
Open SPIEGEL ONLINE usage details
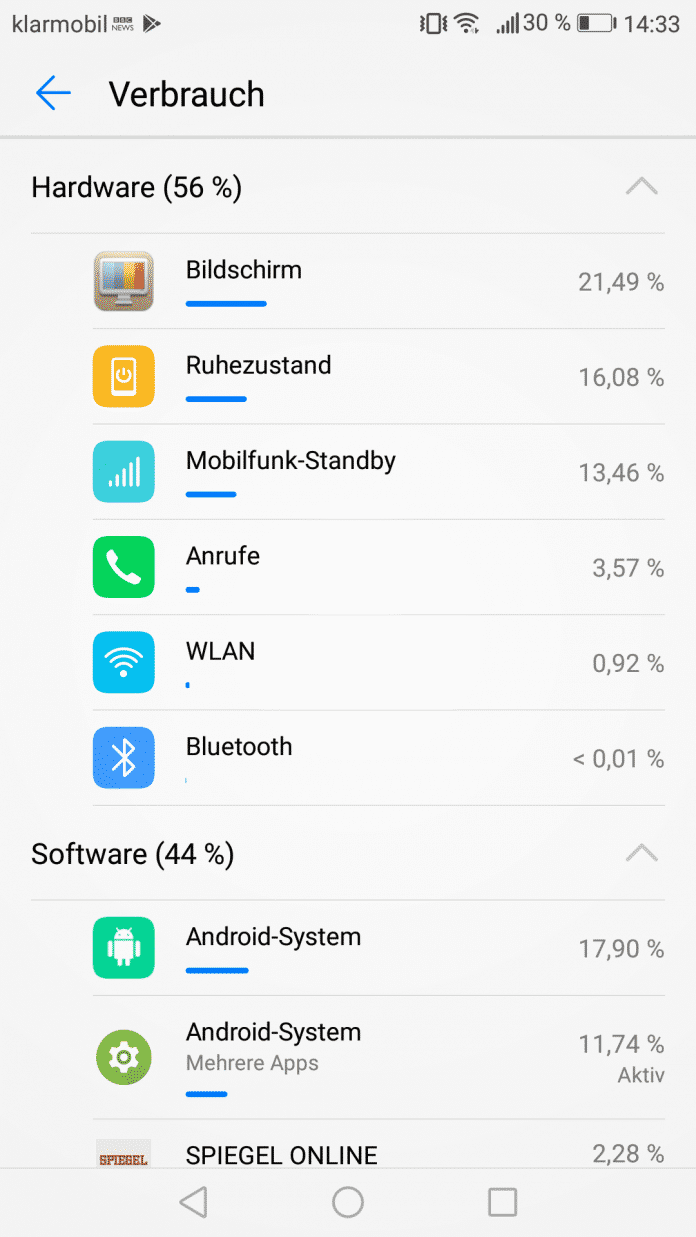[x=378, y=1152]
